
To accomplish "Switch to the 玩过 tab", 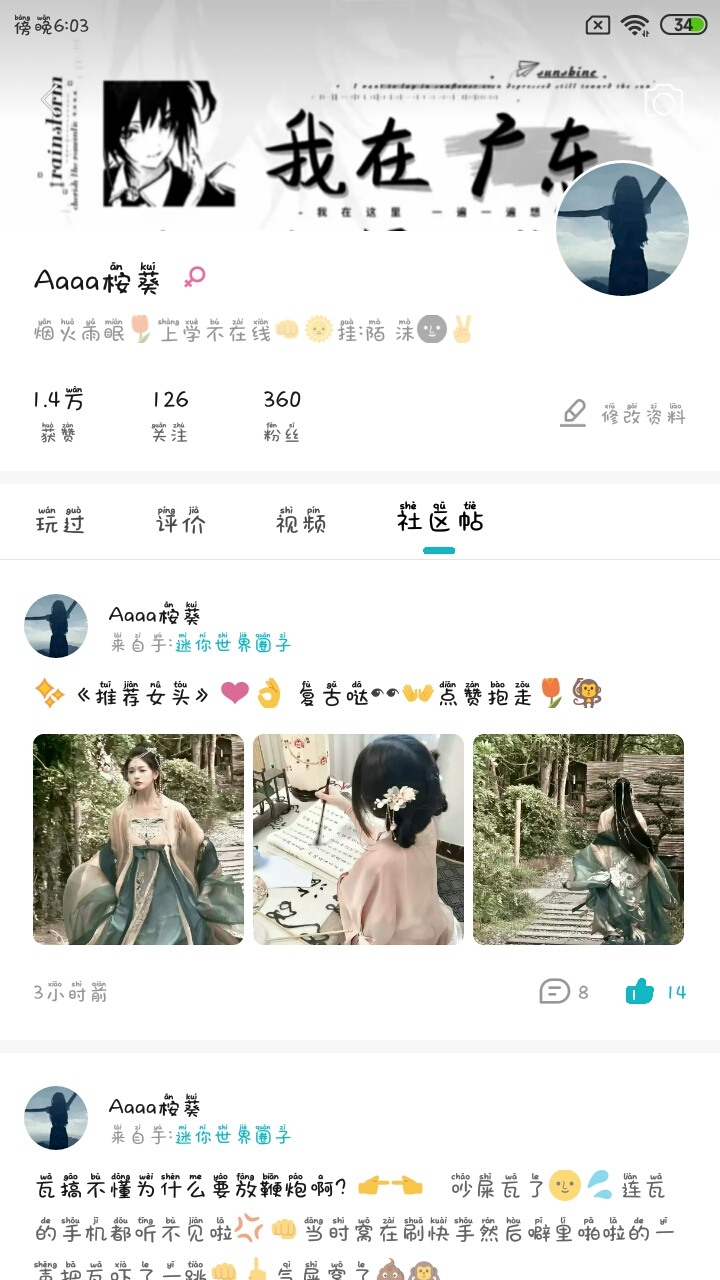I will (61, 521).
